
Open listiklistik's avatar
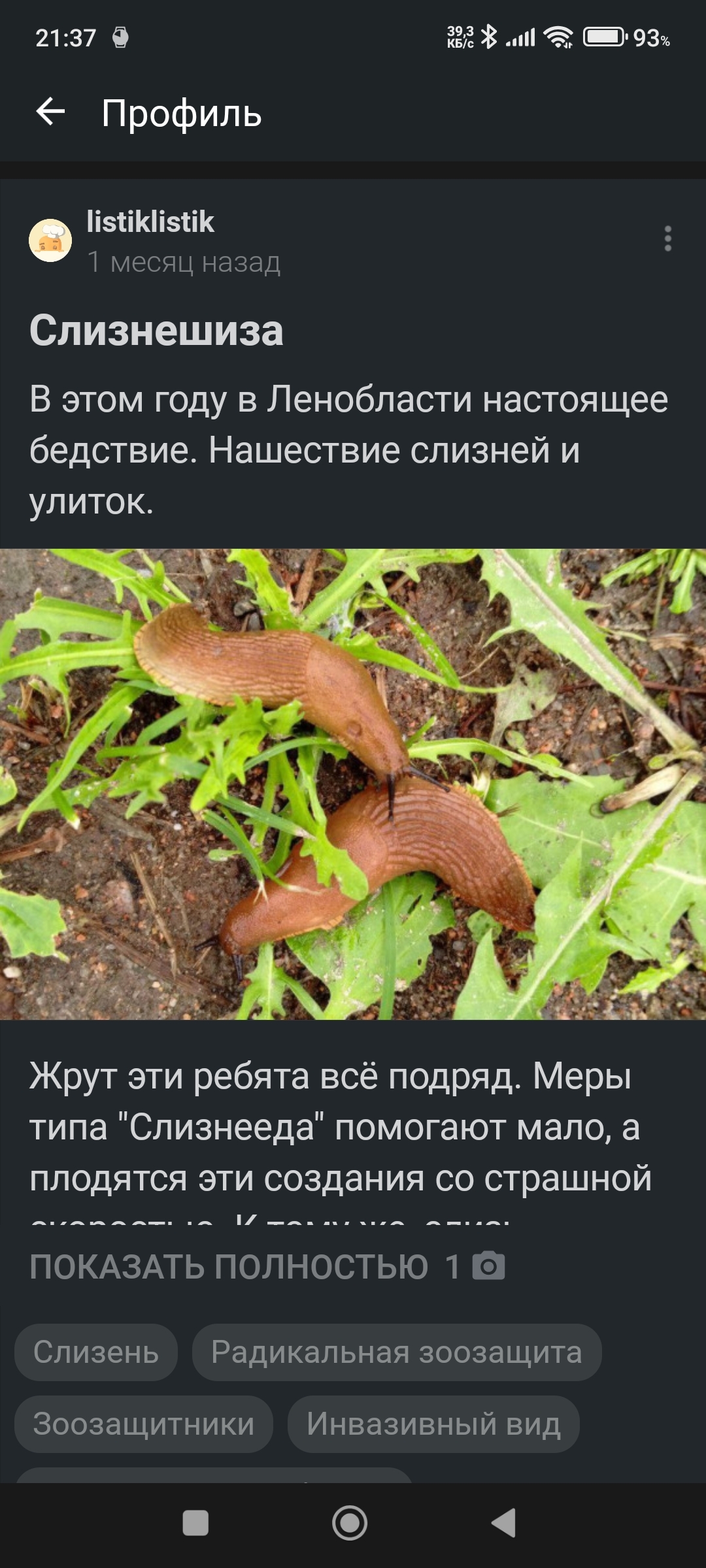(50, 240)
